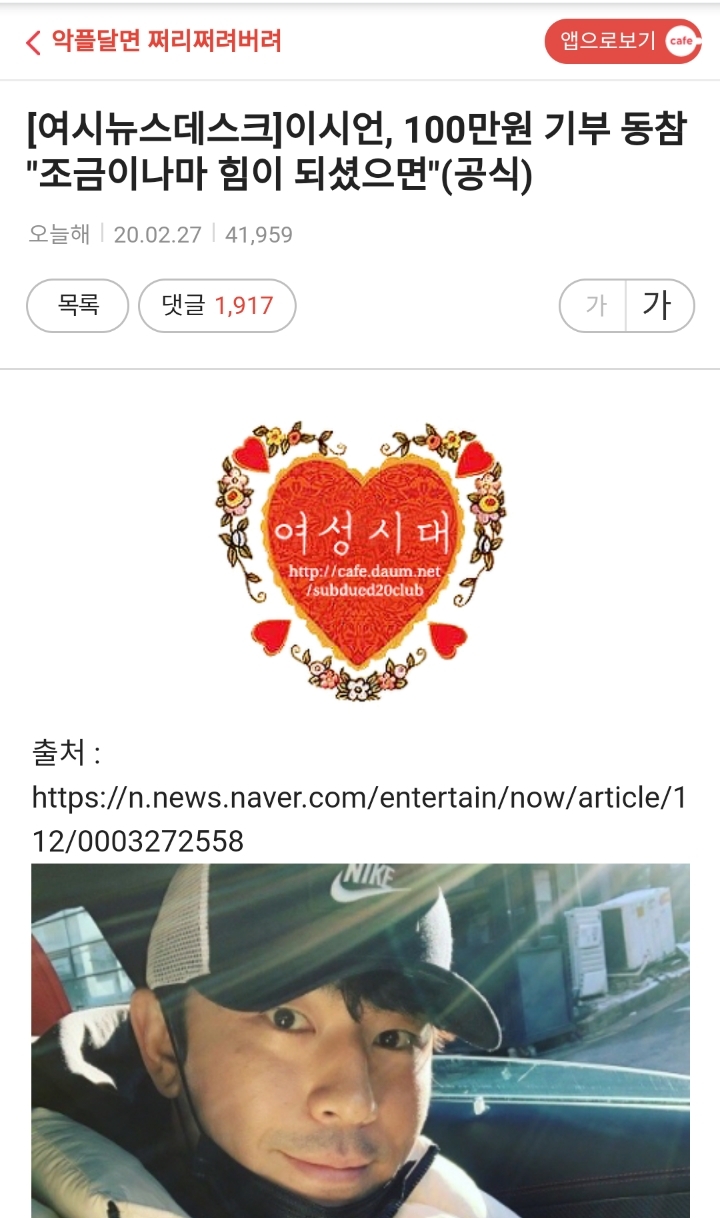
Task: Toggle smaller text with the gray 가 option
Action: [x=599, y=306]
